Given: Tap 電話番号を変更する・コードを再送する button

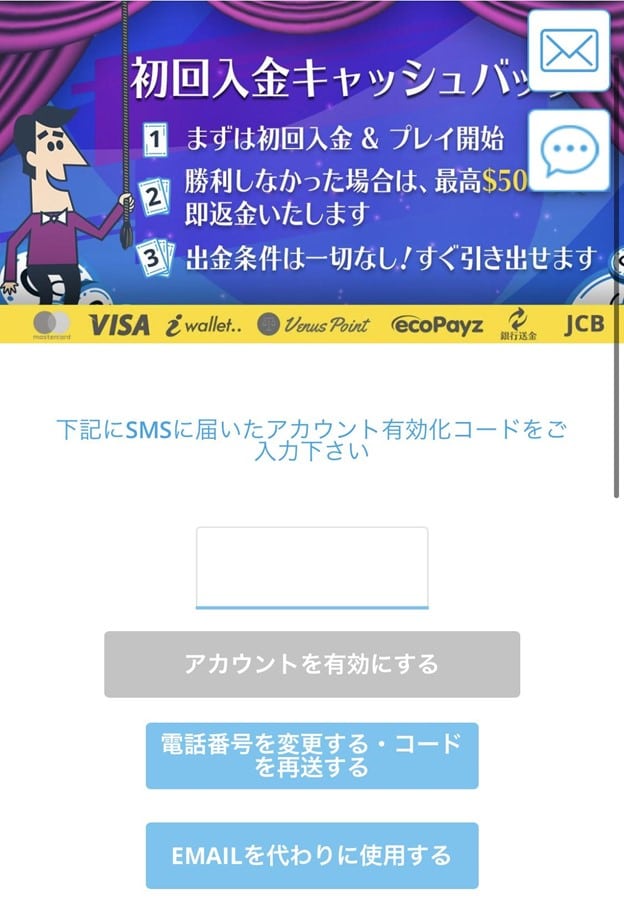Looking at the screenshot, I should pos(312,756).
